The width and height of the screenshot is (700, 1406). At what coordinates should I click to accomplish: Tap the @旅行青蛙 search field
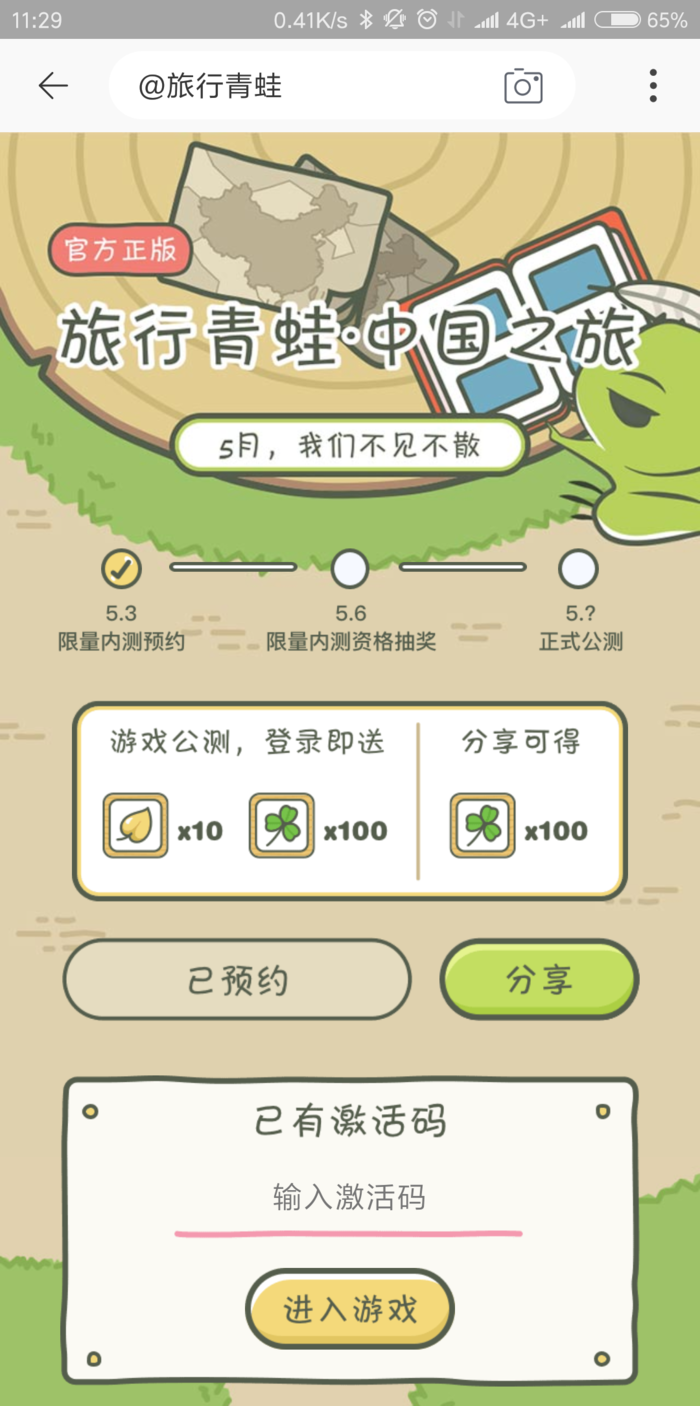(x=300, y=87)
